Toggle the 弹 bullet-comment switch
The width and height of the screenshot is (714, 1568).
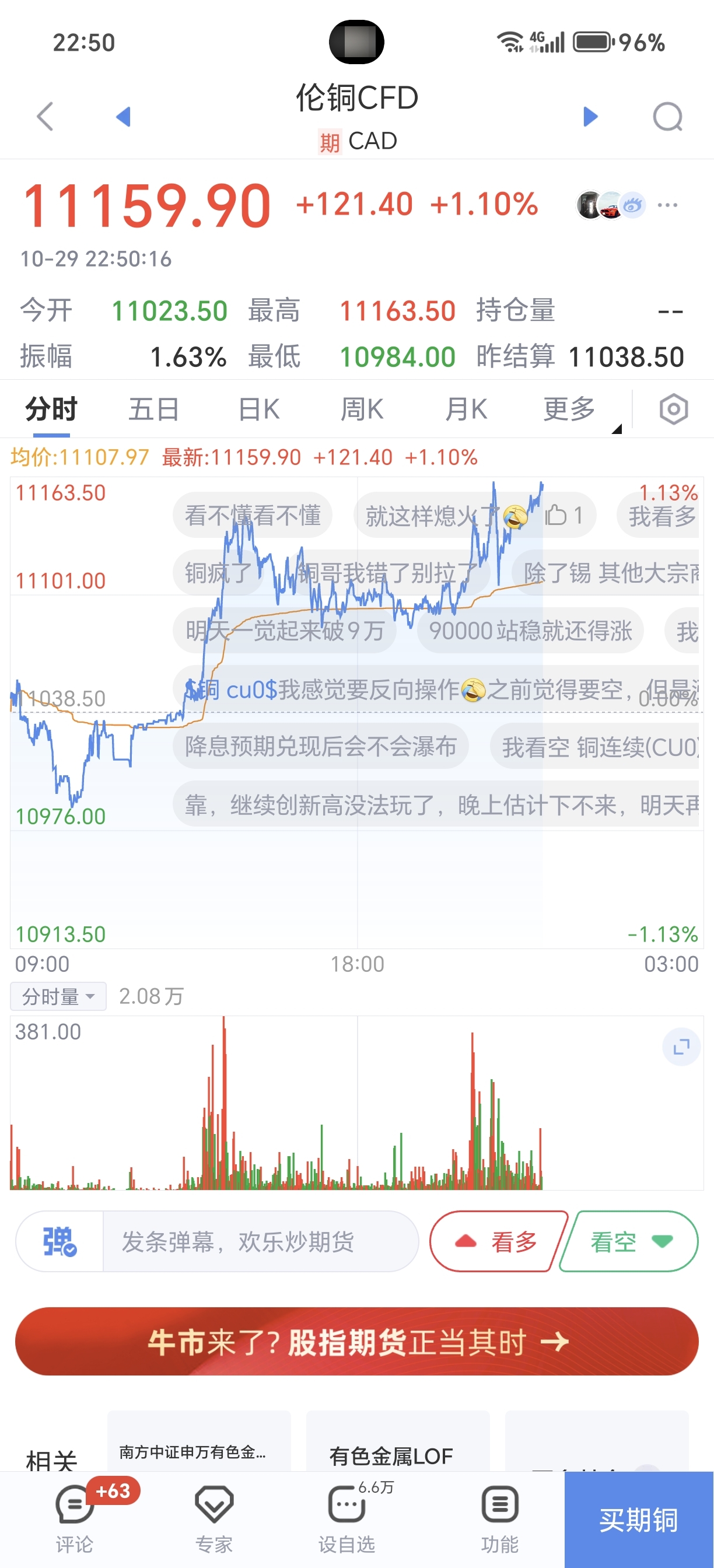tap(60, 1241)
